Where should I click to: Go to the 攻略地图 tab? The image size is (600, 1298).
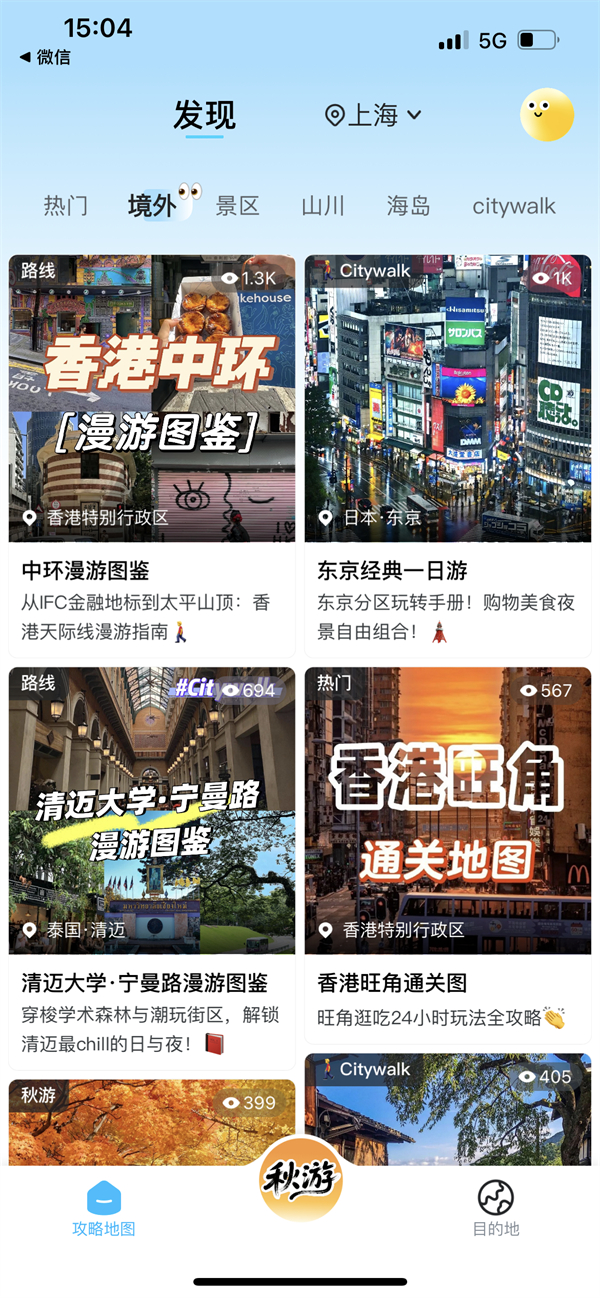(x=104, y=1207)
